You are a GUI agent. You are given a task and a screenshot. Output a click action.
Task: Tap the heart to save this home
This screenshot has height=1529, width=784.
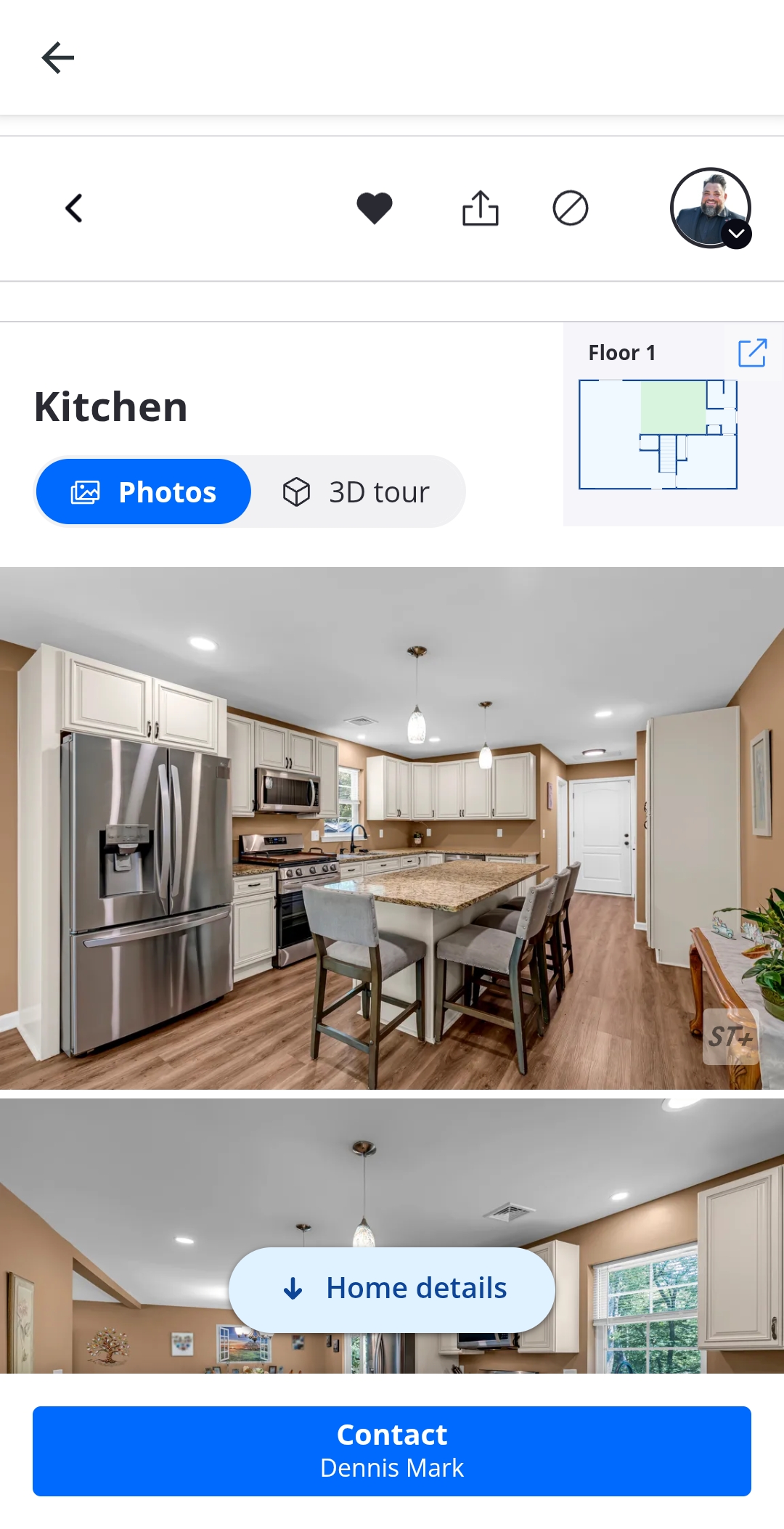point(375,208)
